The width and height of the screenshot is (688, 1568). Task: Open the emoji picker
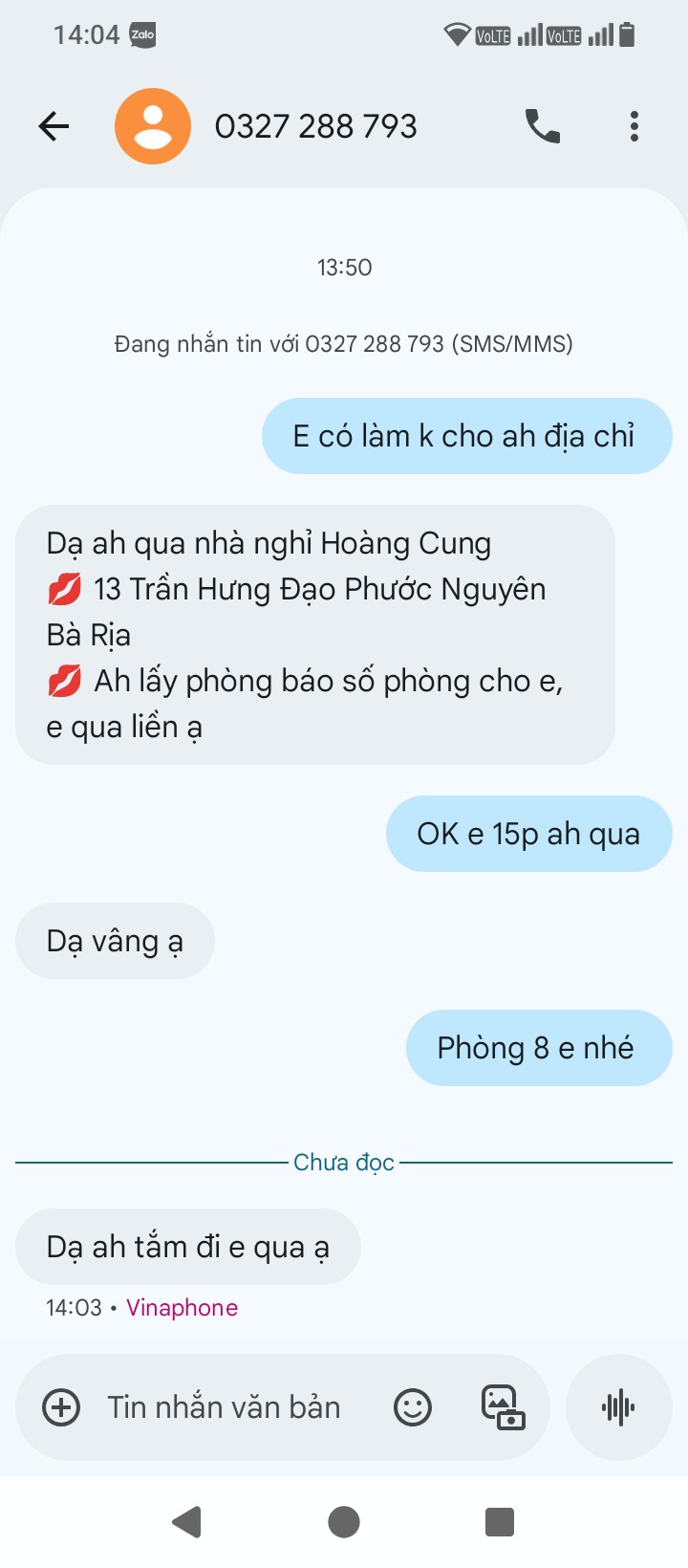[x=413, y=1407]
